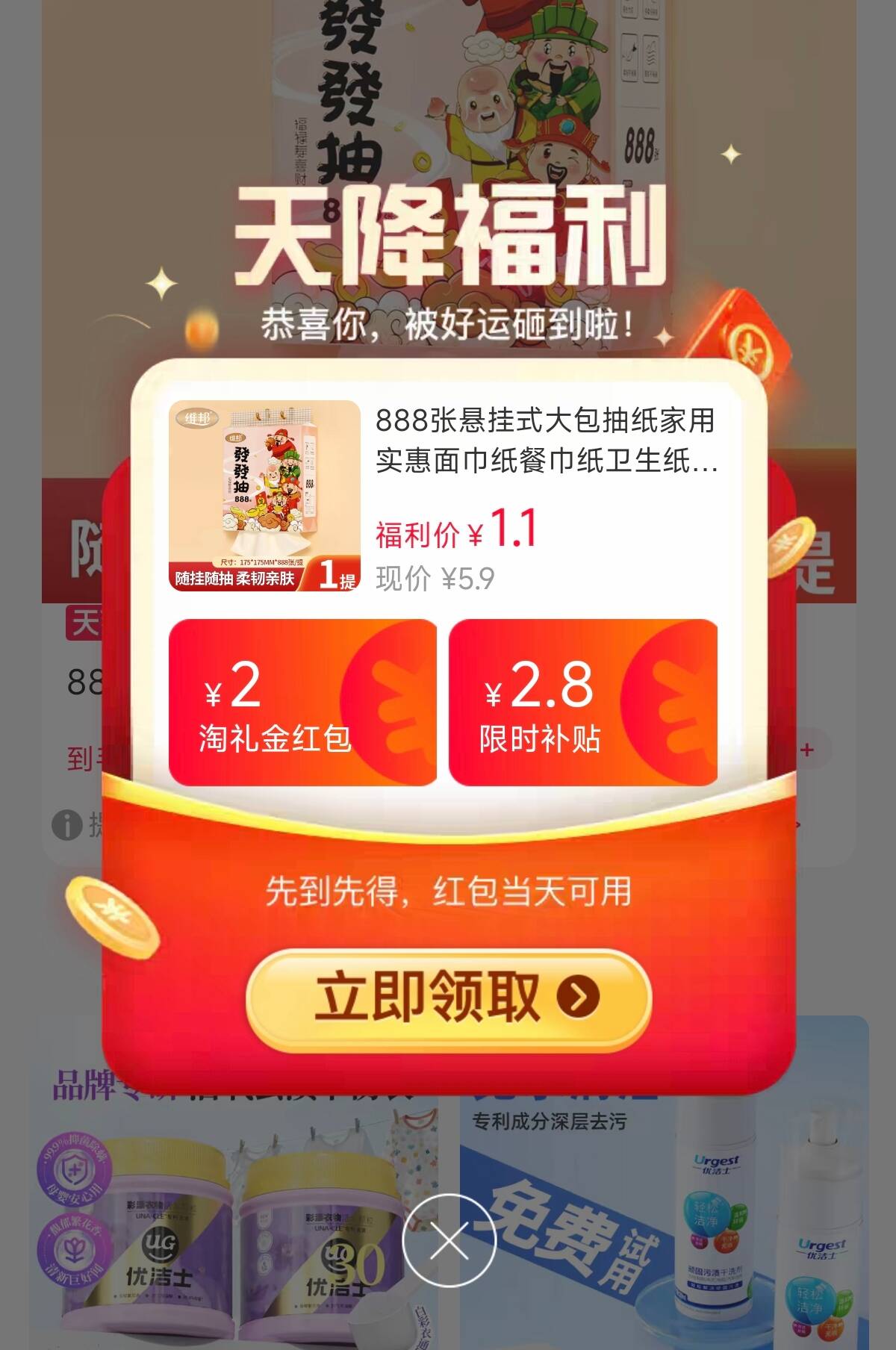Image resolution: width=896 pixels, height=1350 pixels.
Task: Select the ¥2 淘礼金红包 coupon
Action: pos(302,703)
